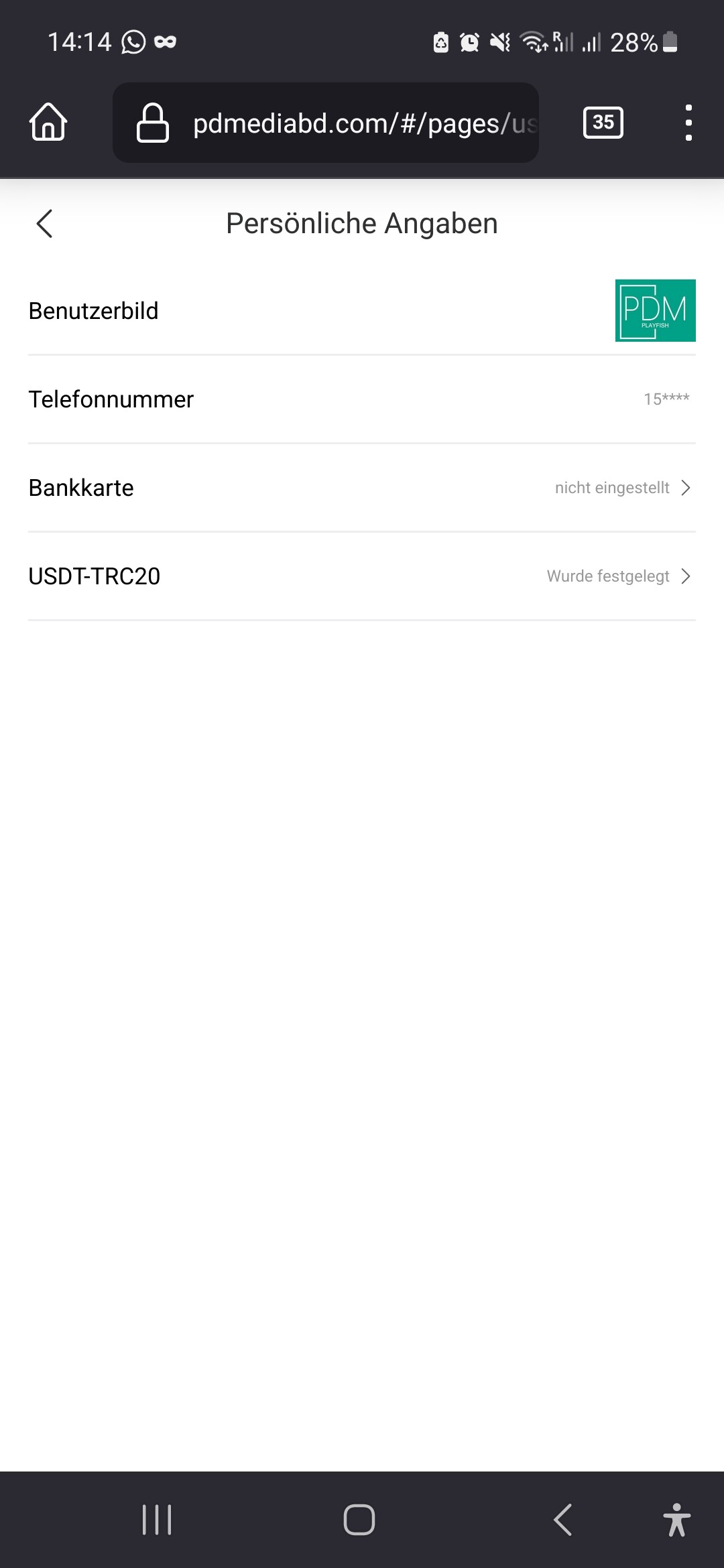The image size is (724, 1568).
Task: View the 35 open browser tabs
Action: coord(603,122)
